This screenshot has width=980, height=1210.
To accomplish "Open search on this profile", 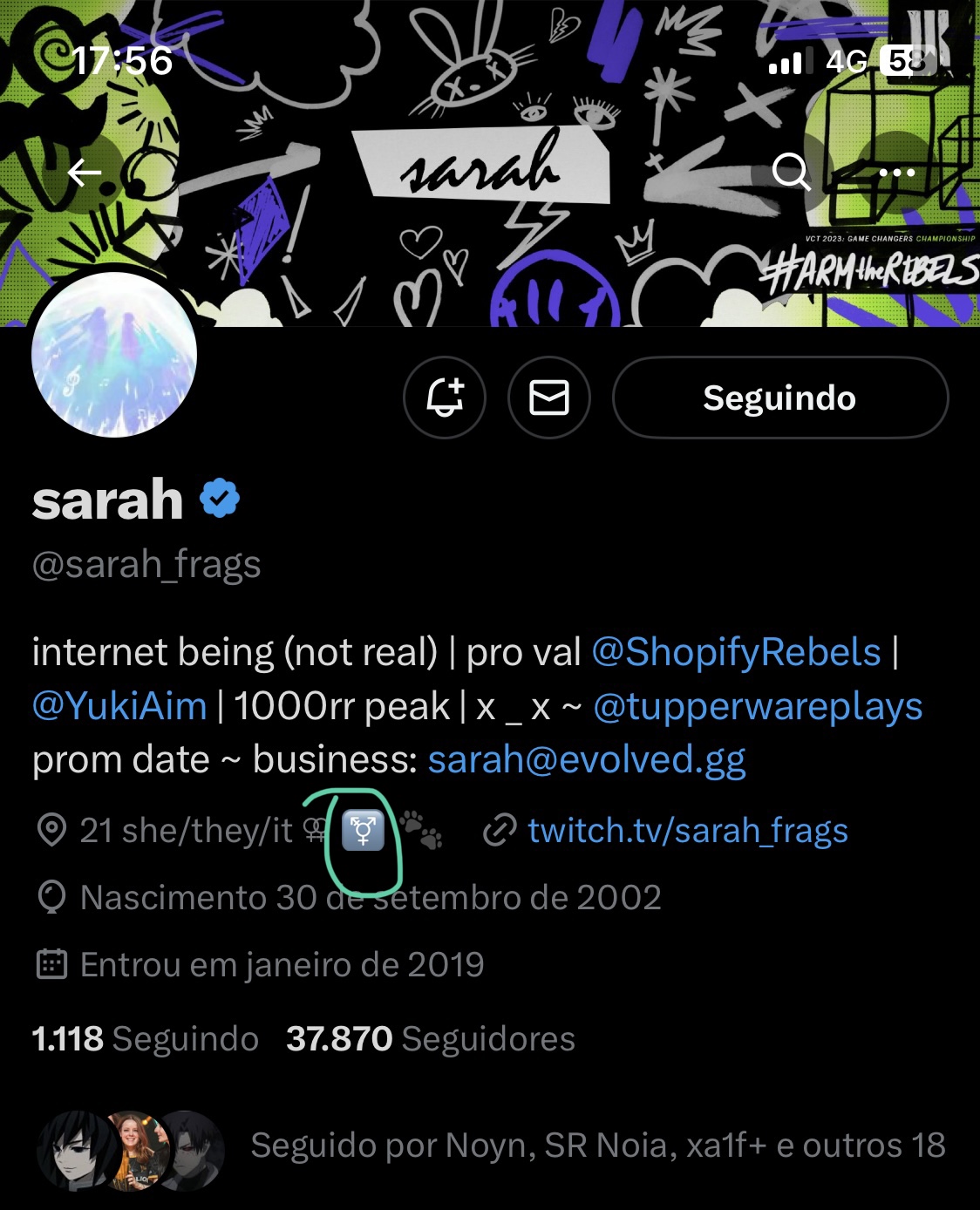I will coord(791,172).
